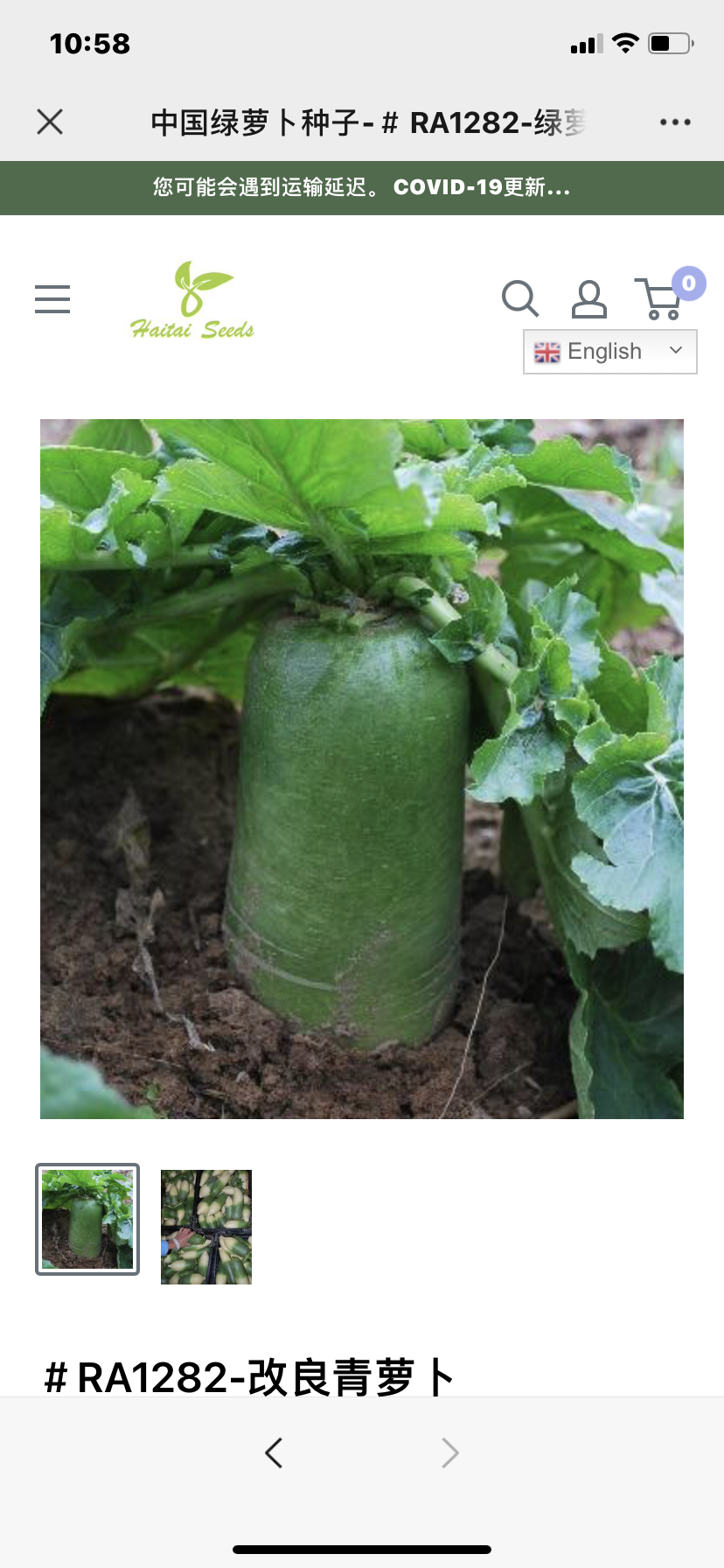Open the three-dot overflow menu
Viewport: 724px width, 1568px height.
point(675,122)
